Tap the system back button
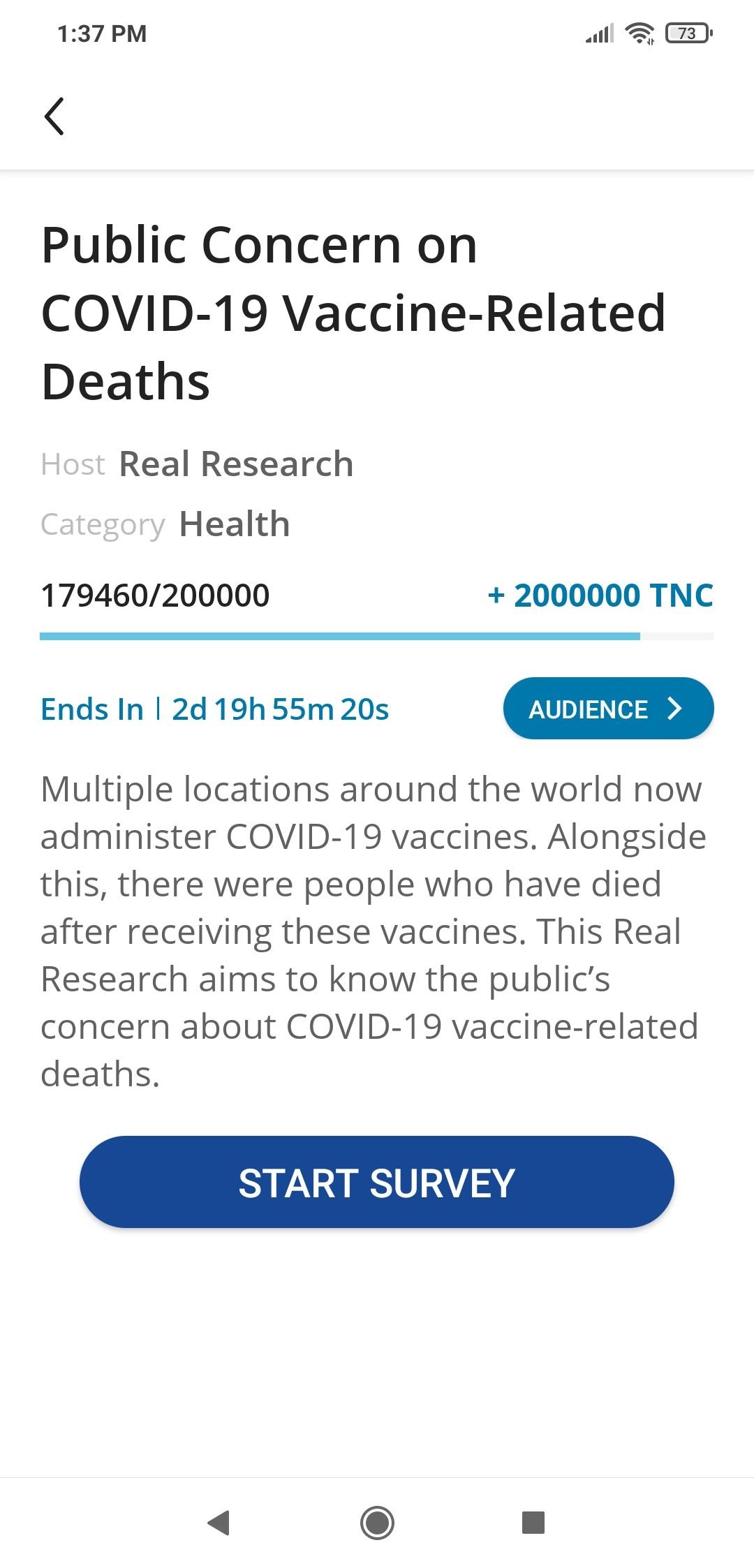754x1568 pixels. pos(219,1522)
